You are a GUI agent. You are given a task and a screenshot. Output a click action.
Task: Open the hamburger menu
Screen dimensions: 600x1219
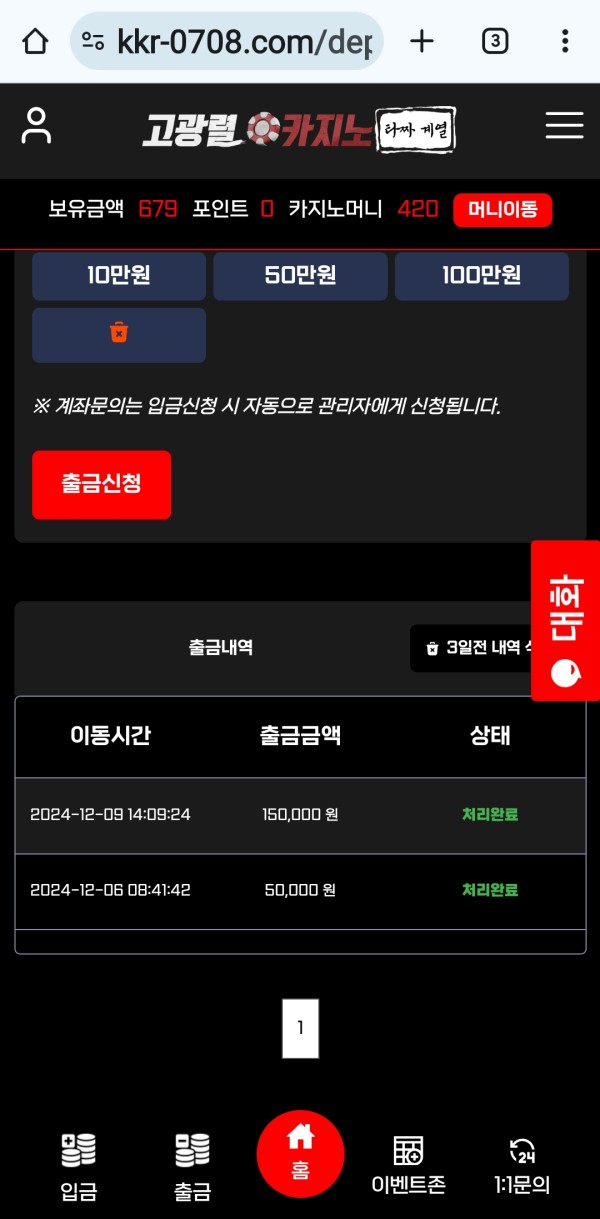(564, 126)
